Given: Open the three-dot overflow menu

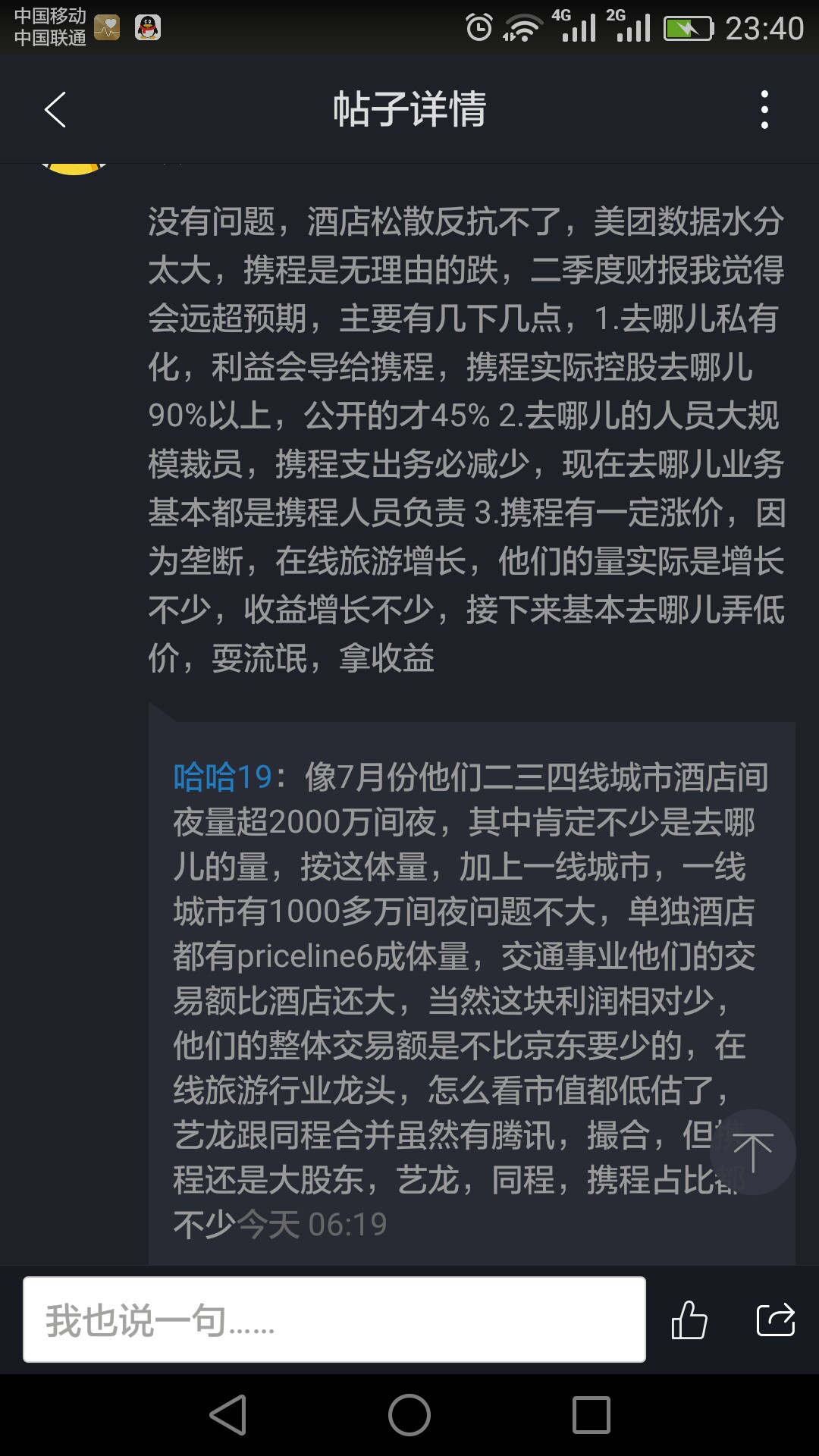Looking at the screenshot, I should (764, 110).
